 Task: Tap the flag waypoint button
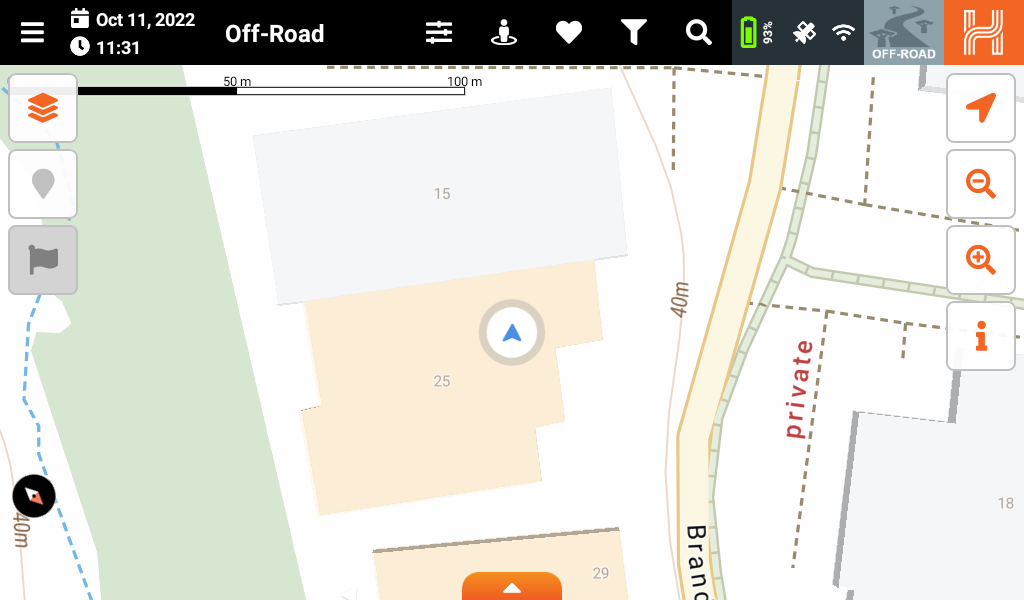(x=43, y=260)
